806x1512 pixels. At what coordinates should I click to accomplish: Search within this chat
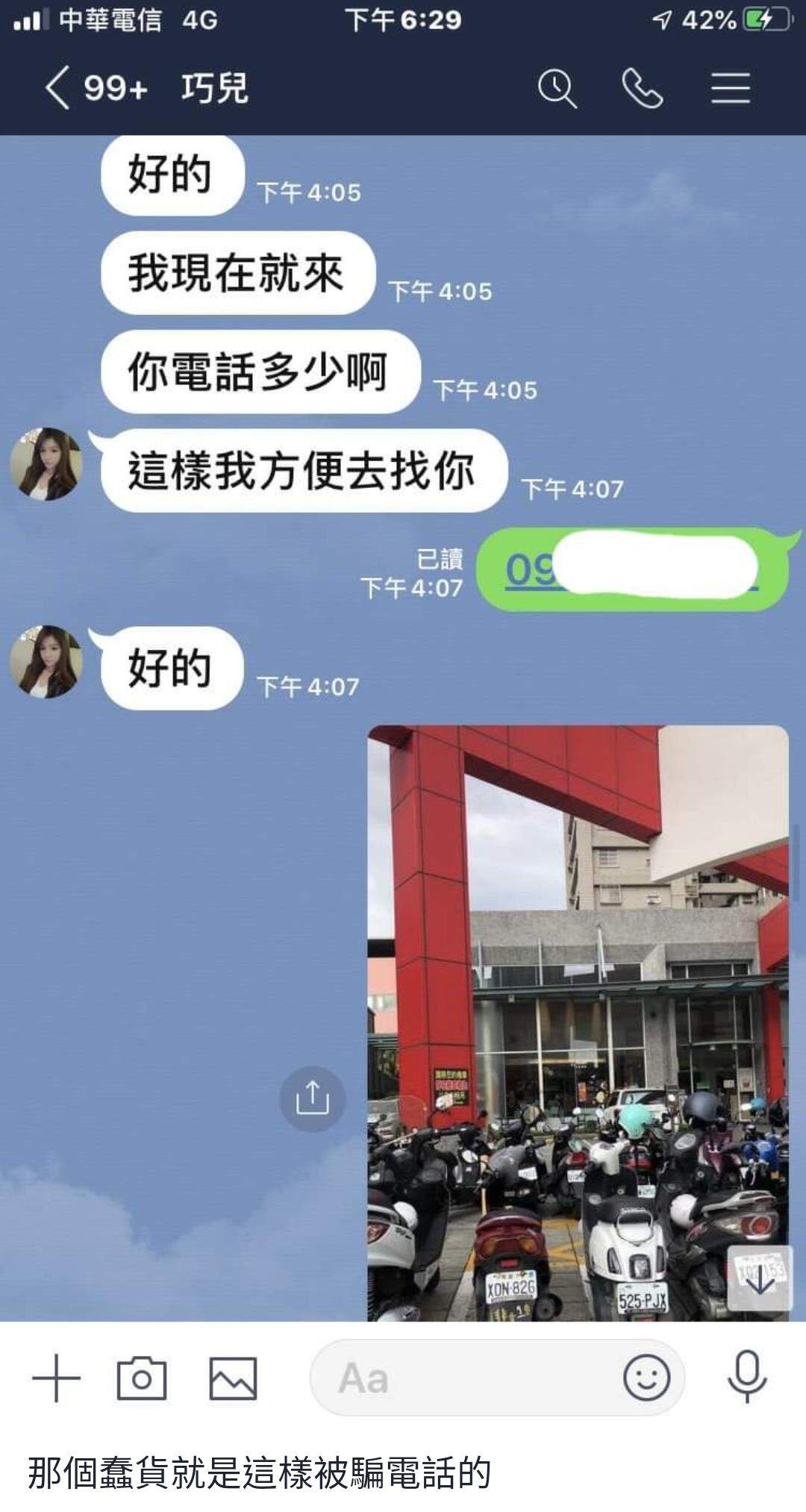(557, 89)
